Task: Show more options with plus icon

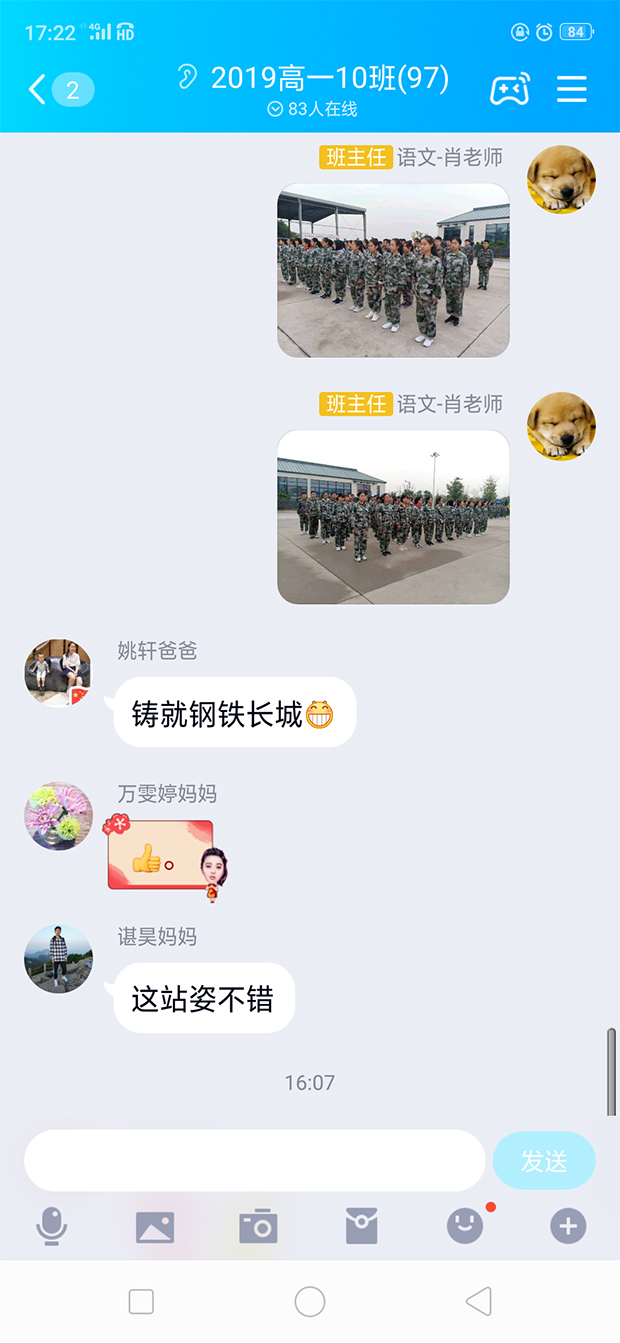Action: point(568,1226)
